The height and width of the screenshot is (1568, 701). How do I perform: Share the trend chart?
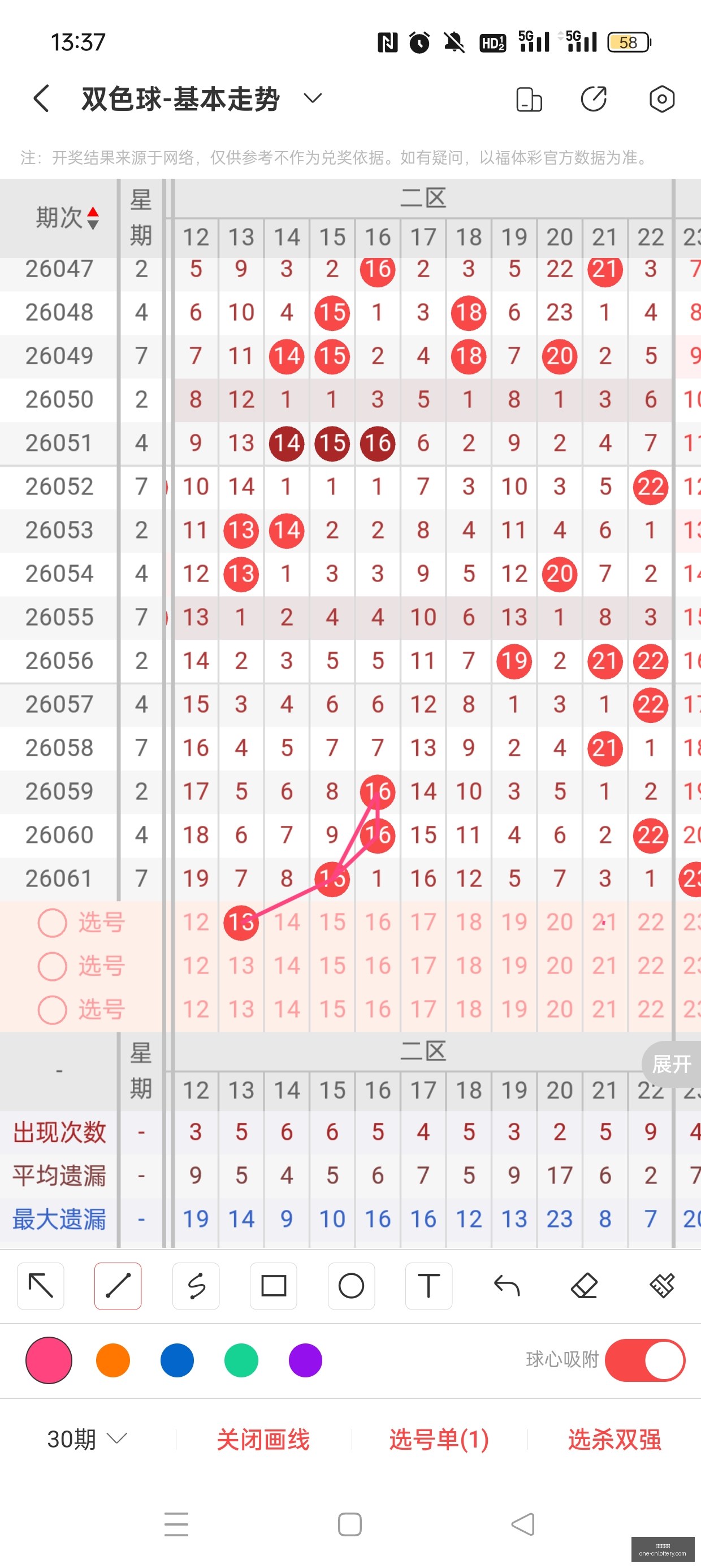click(x=593, y=98)
